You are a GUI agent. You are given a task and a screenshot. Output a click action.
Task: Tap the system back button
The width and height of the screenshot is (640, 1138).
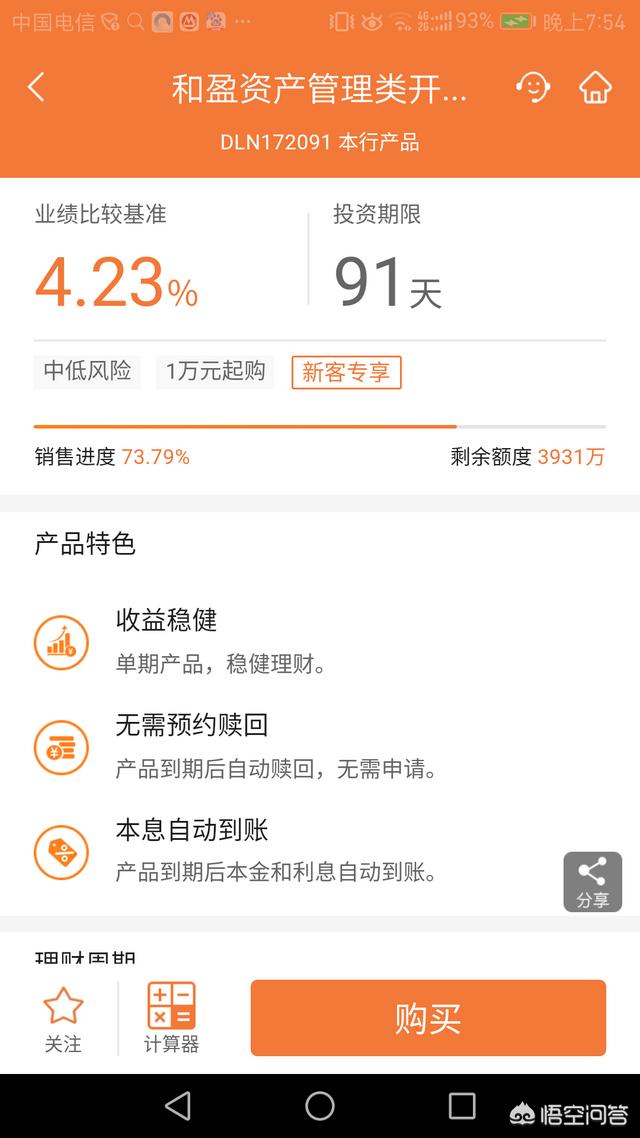click(178, 1106)
